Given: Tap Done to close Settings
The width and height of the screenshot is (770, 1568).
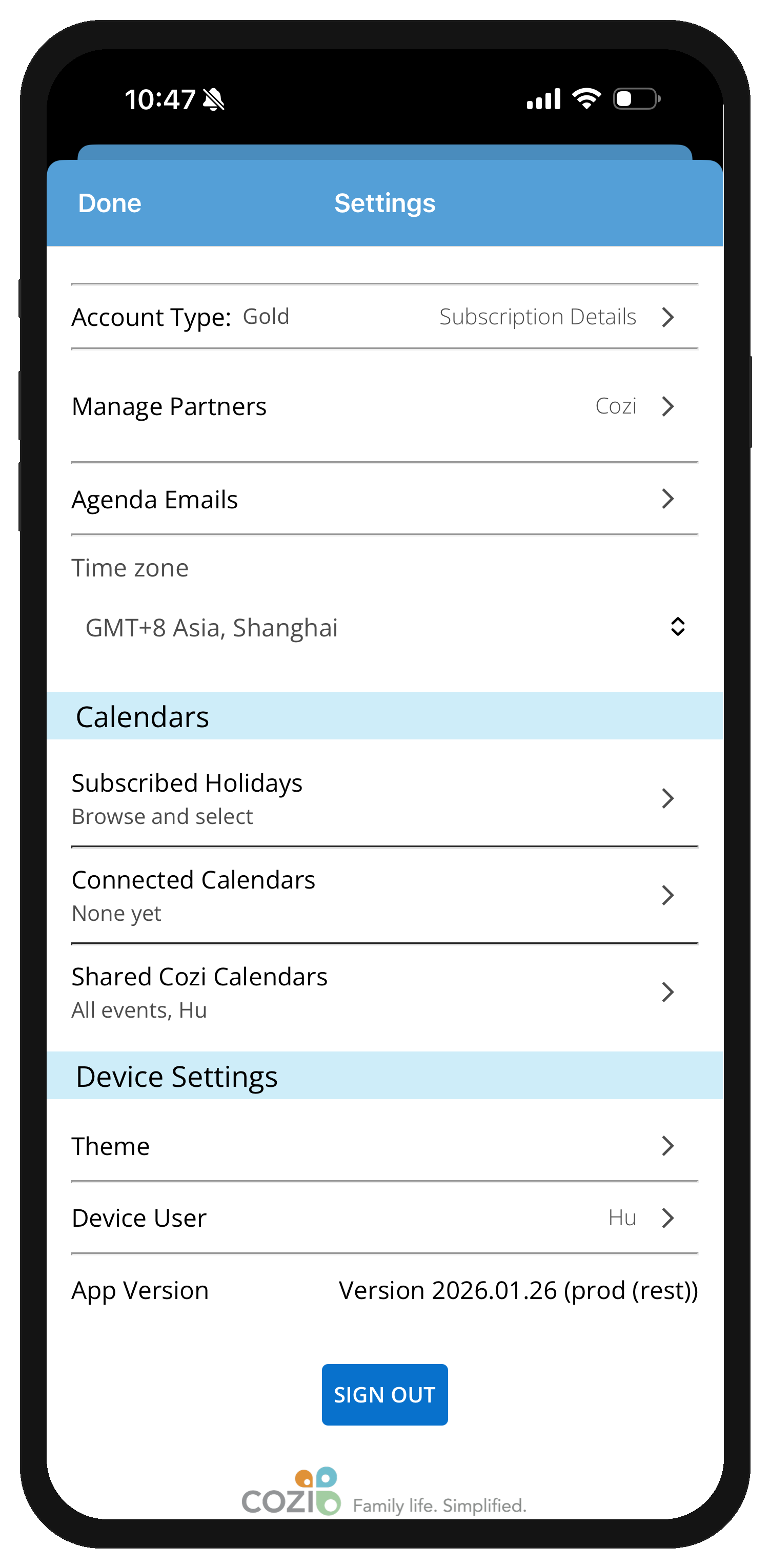Looking at the screenshot, I should point(110,203).
